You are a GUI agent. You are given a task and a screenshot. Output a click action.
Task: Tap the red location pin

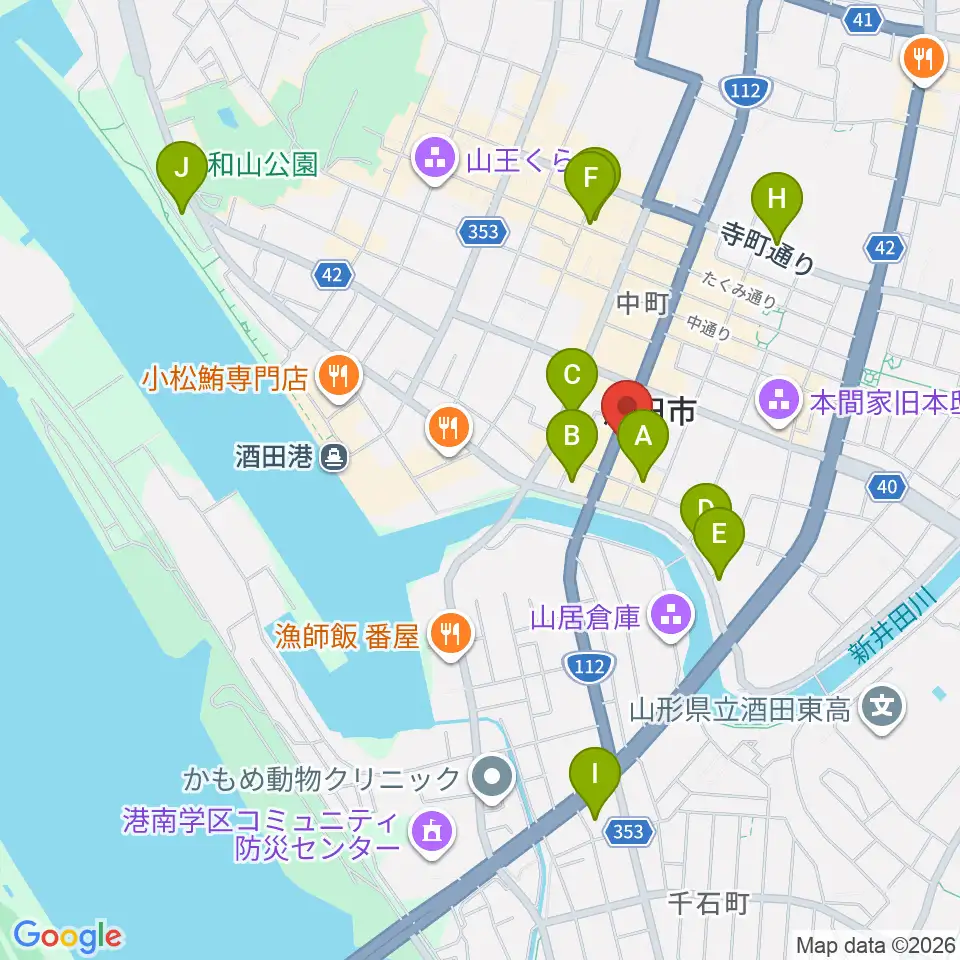pos(627,408)
